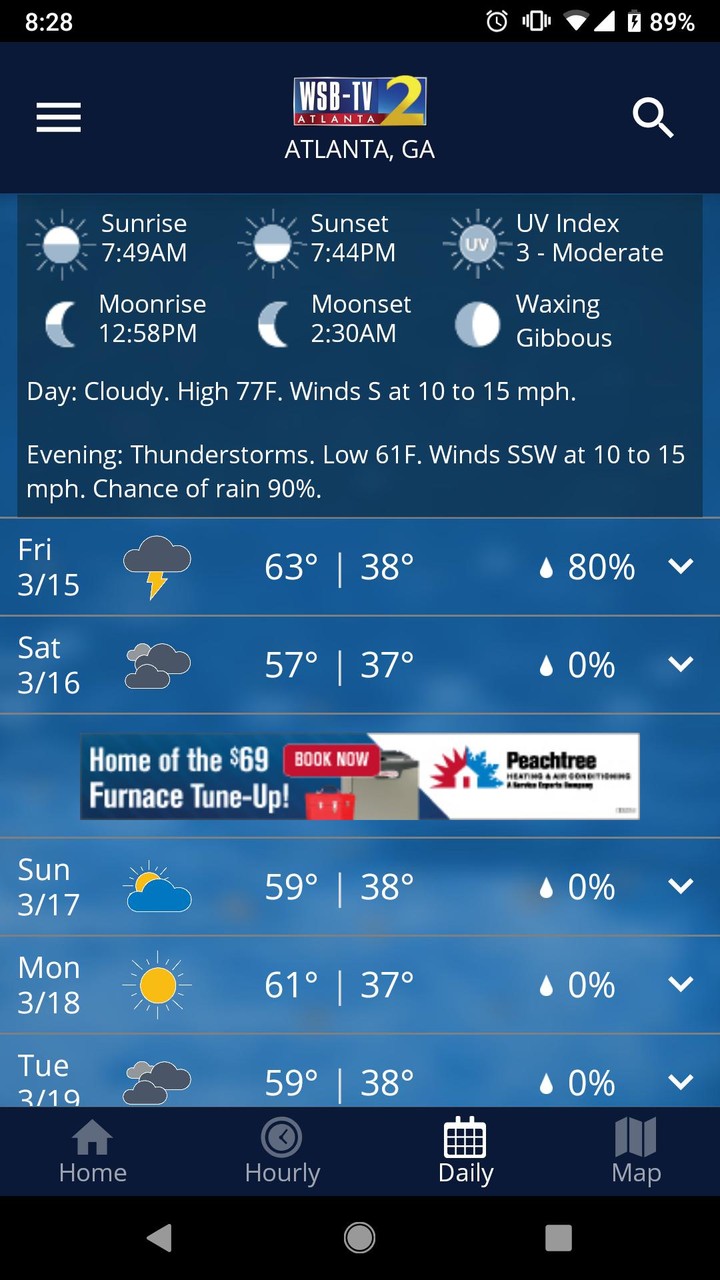Tap the cloudy icon for Saturday 3/16
This screenshot has width=720, height=1280.
[156, 663]
